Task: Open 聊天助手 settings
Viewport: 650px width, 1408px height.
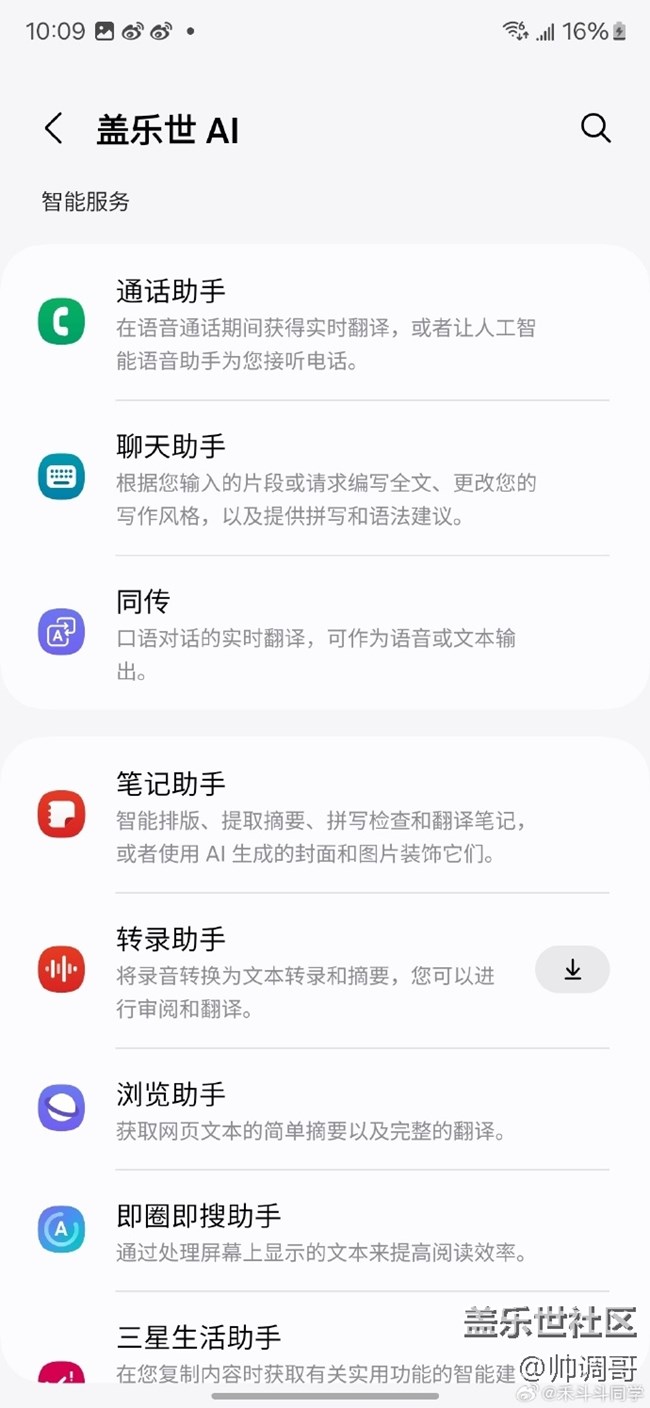Action: point(325,479)
